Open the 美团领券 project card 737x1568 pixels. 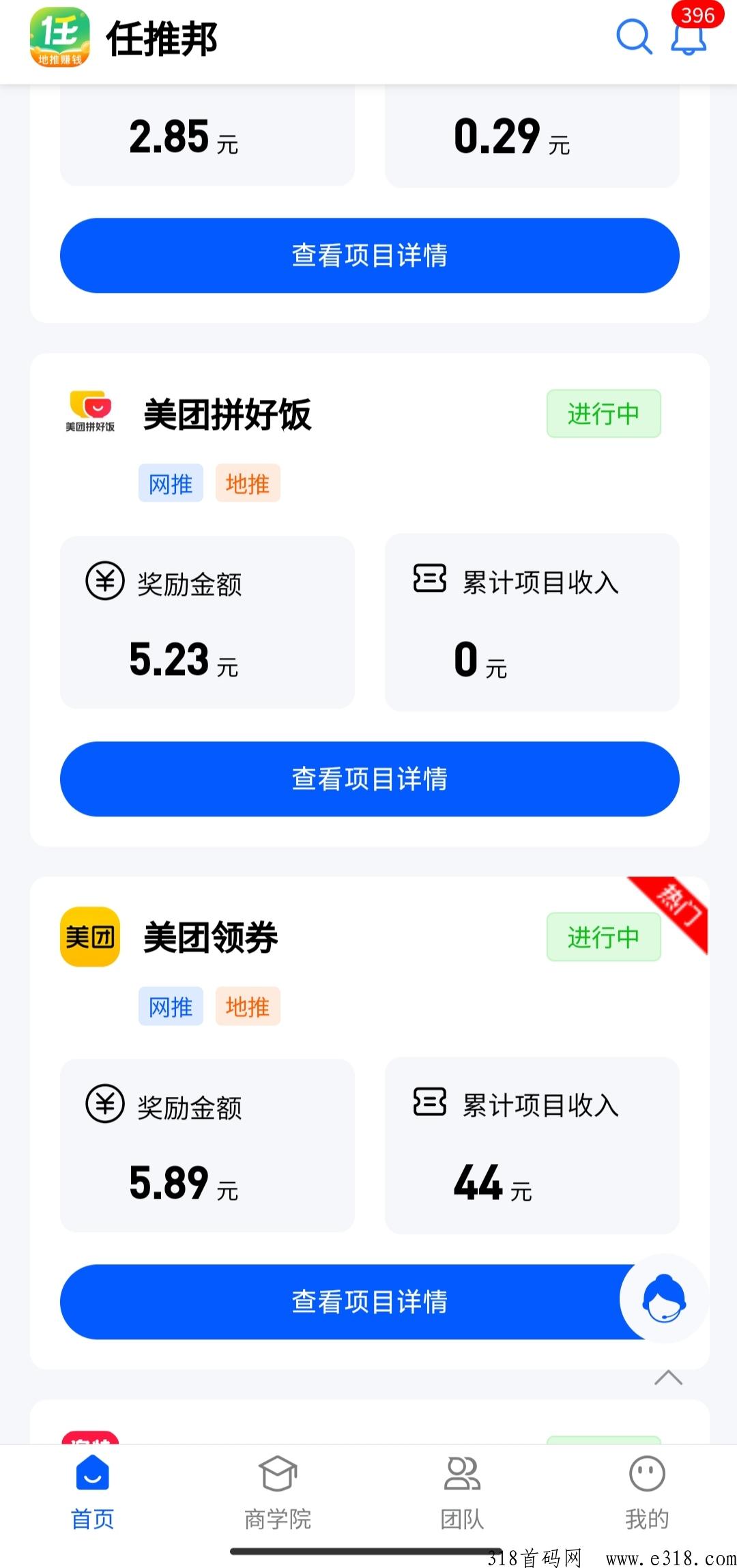click(x=369, y=1123)
